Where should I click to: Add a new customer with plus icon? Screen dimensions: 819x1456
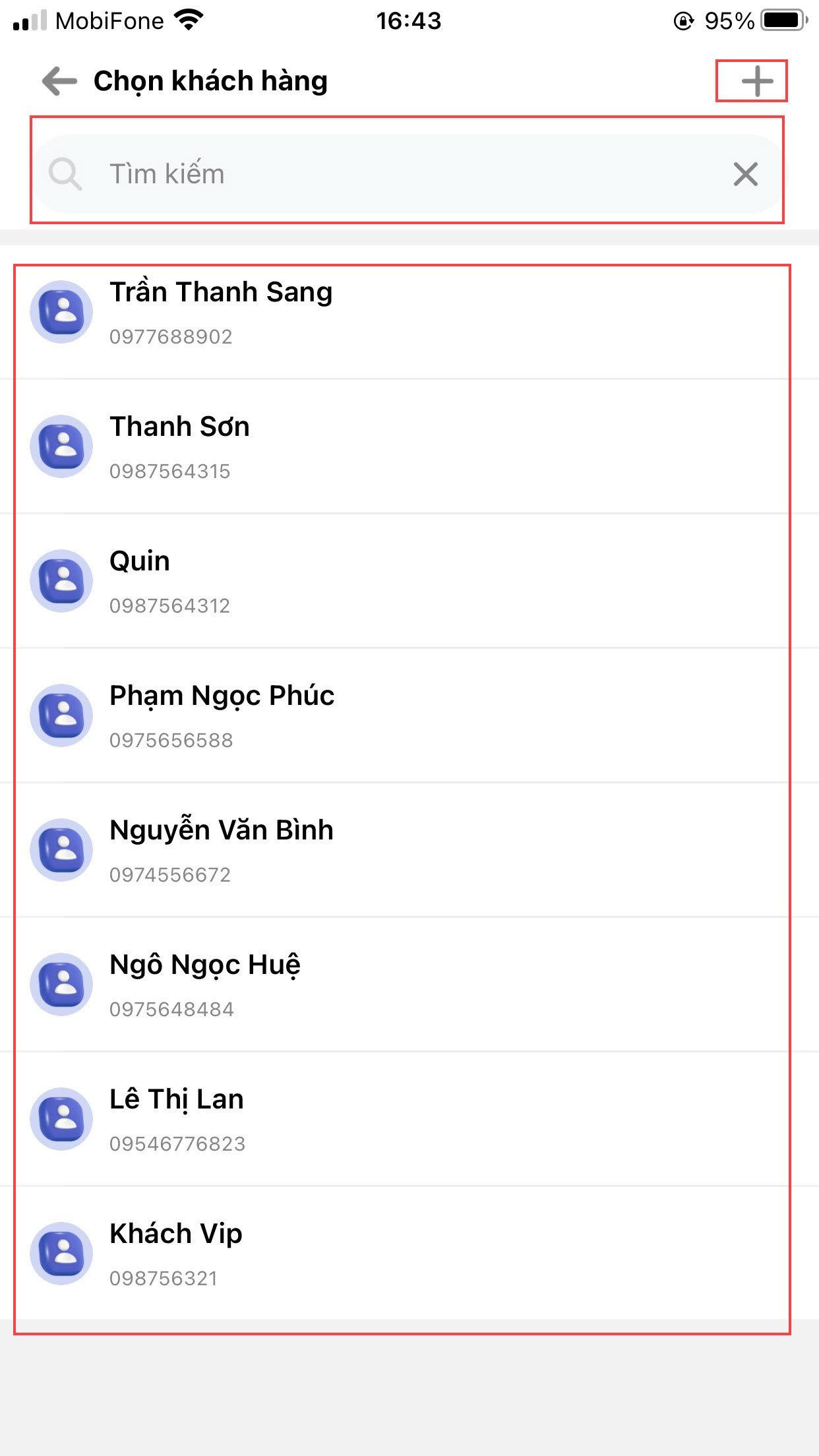pos(756,82)
